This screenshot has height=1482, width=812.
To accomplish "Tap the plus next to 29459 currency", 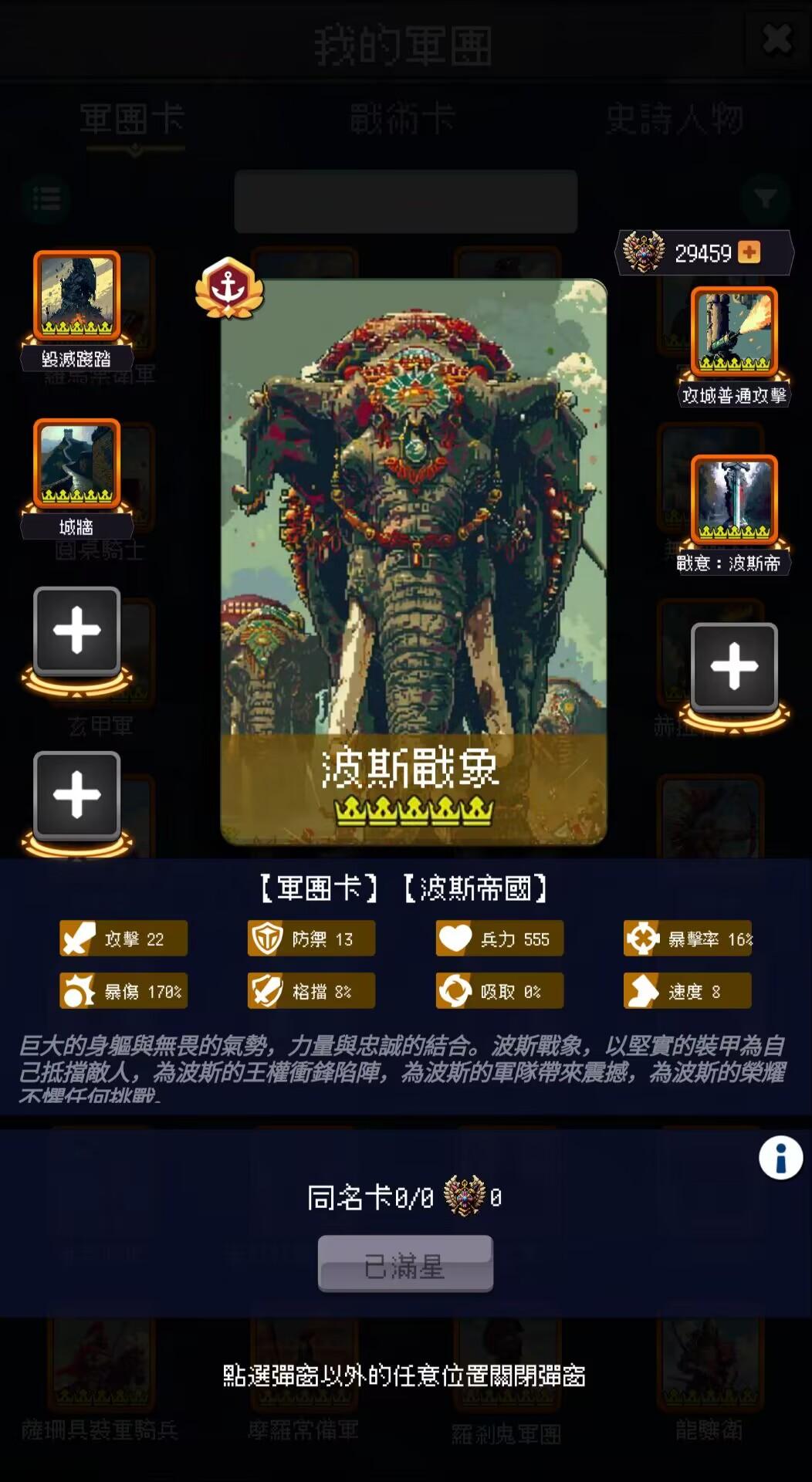I will tap(749, 252).
